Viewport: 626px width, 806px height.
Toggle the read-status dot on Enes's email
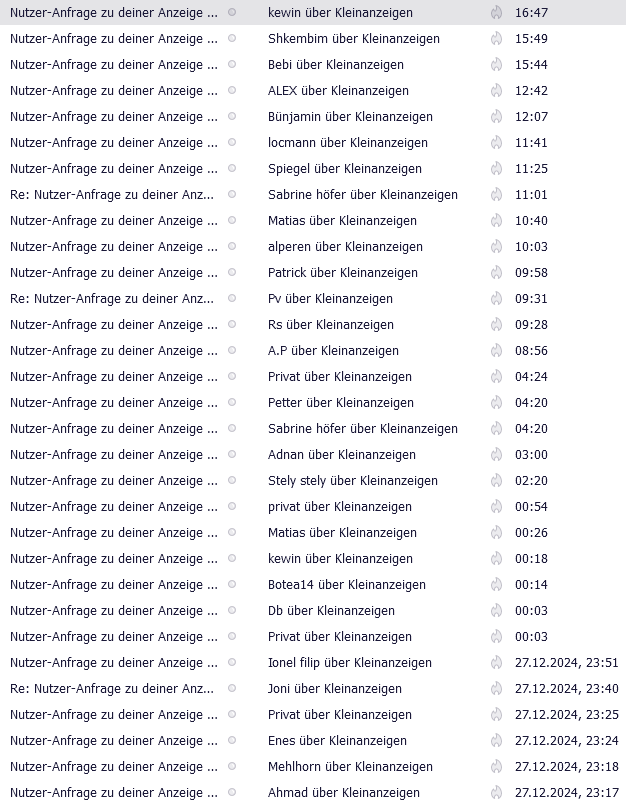coord(232,741)
